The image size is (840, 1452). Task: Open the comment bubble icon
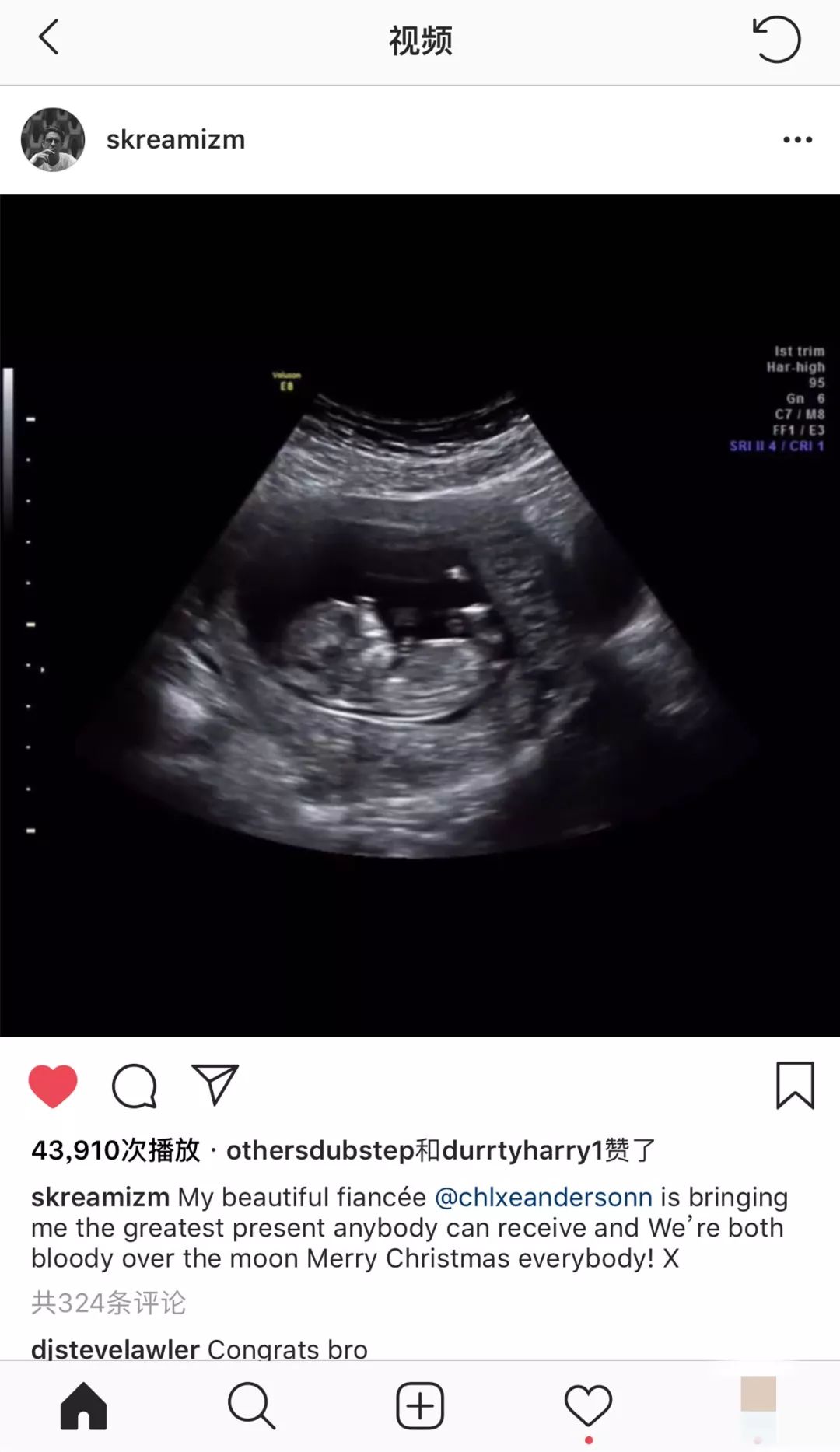(135, 1086)
